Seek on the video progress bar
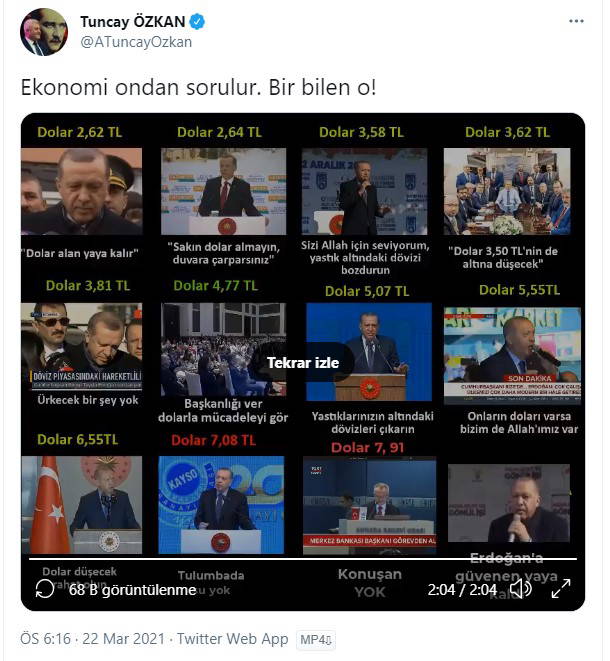 point(300,559)
